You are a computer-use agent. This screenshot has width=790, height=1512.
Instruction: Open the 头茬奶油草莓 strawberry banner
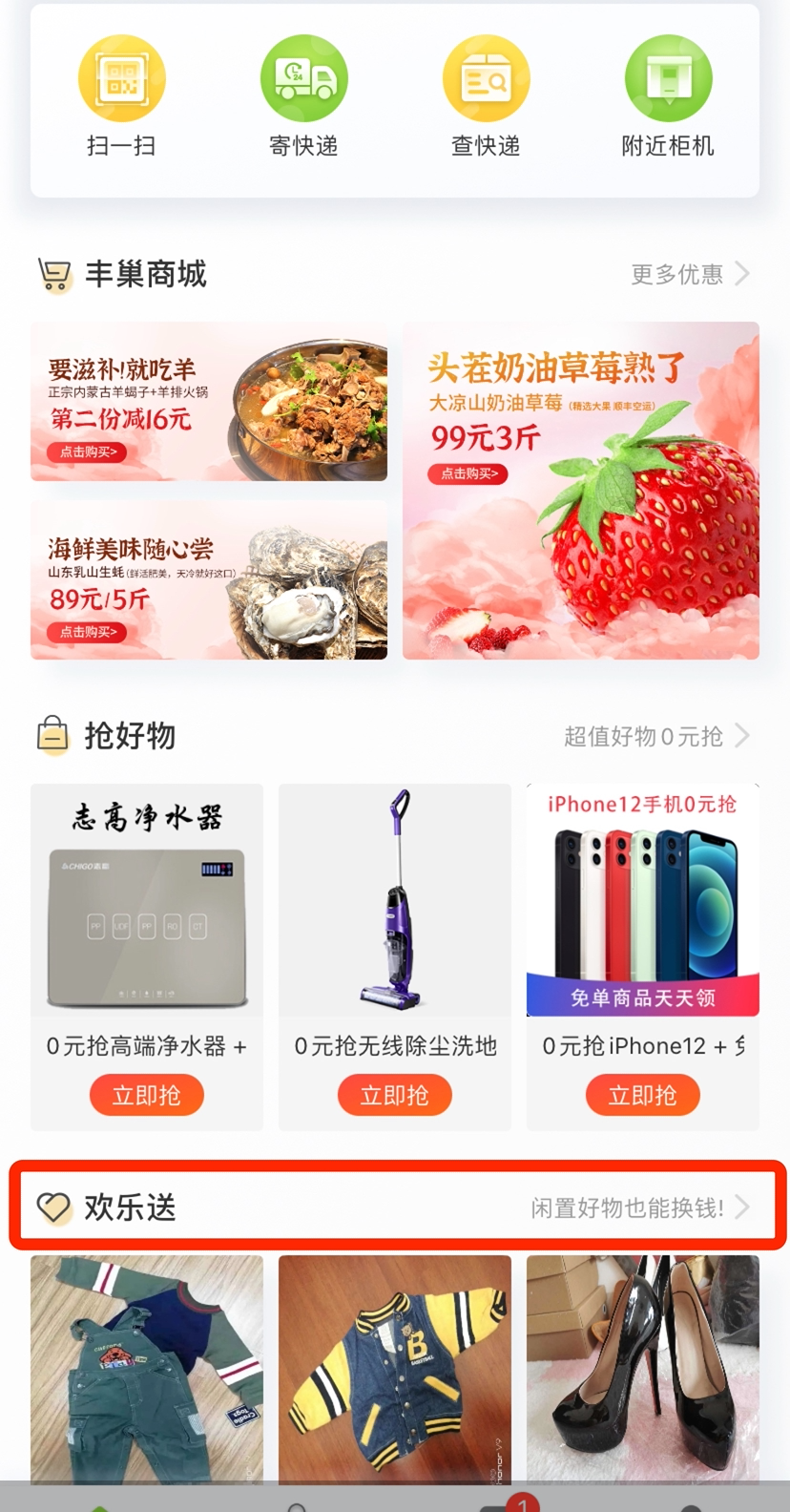(x=580, y=491)
